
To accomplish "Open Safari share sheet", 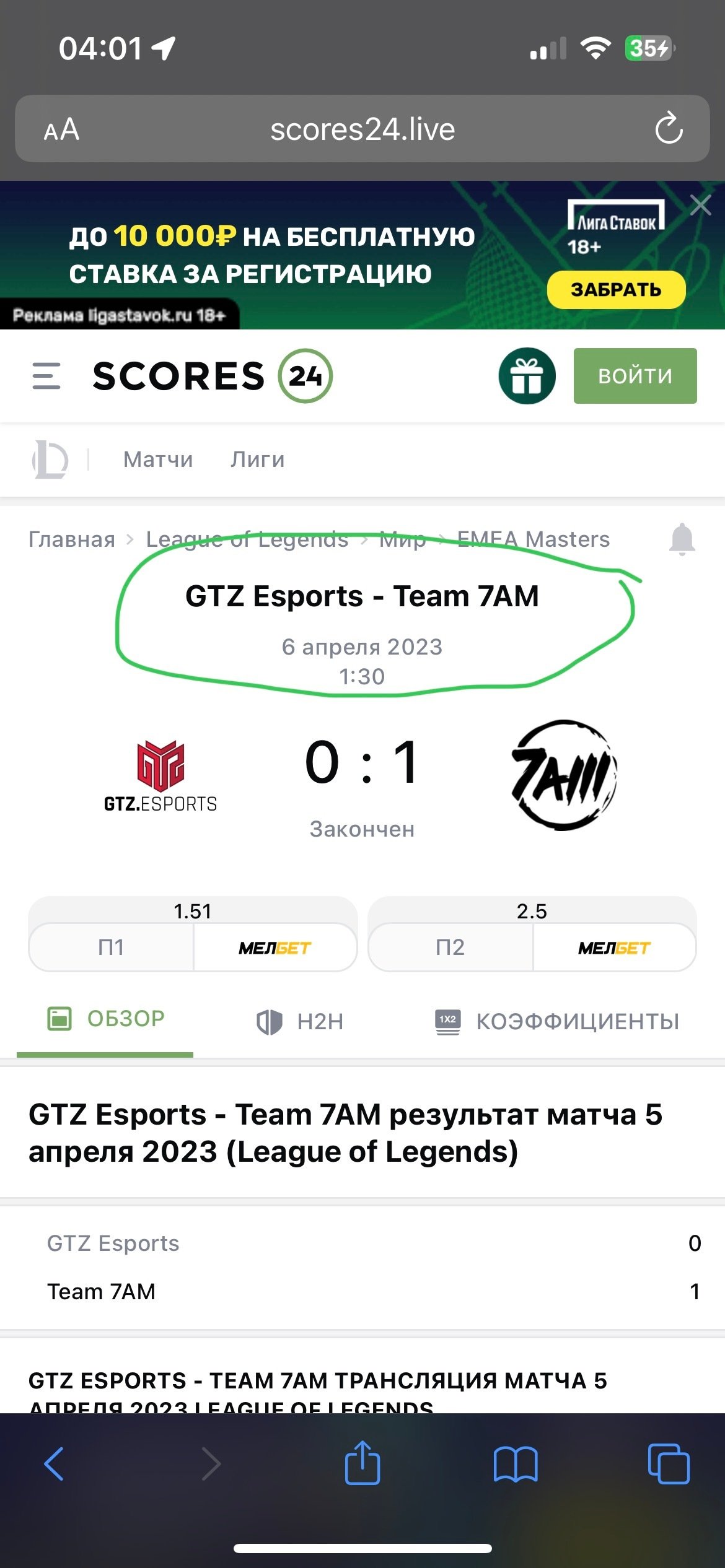I will [x=362, y=1464].
